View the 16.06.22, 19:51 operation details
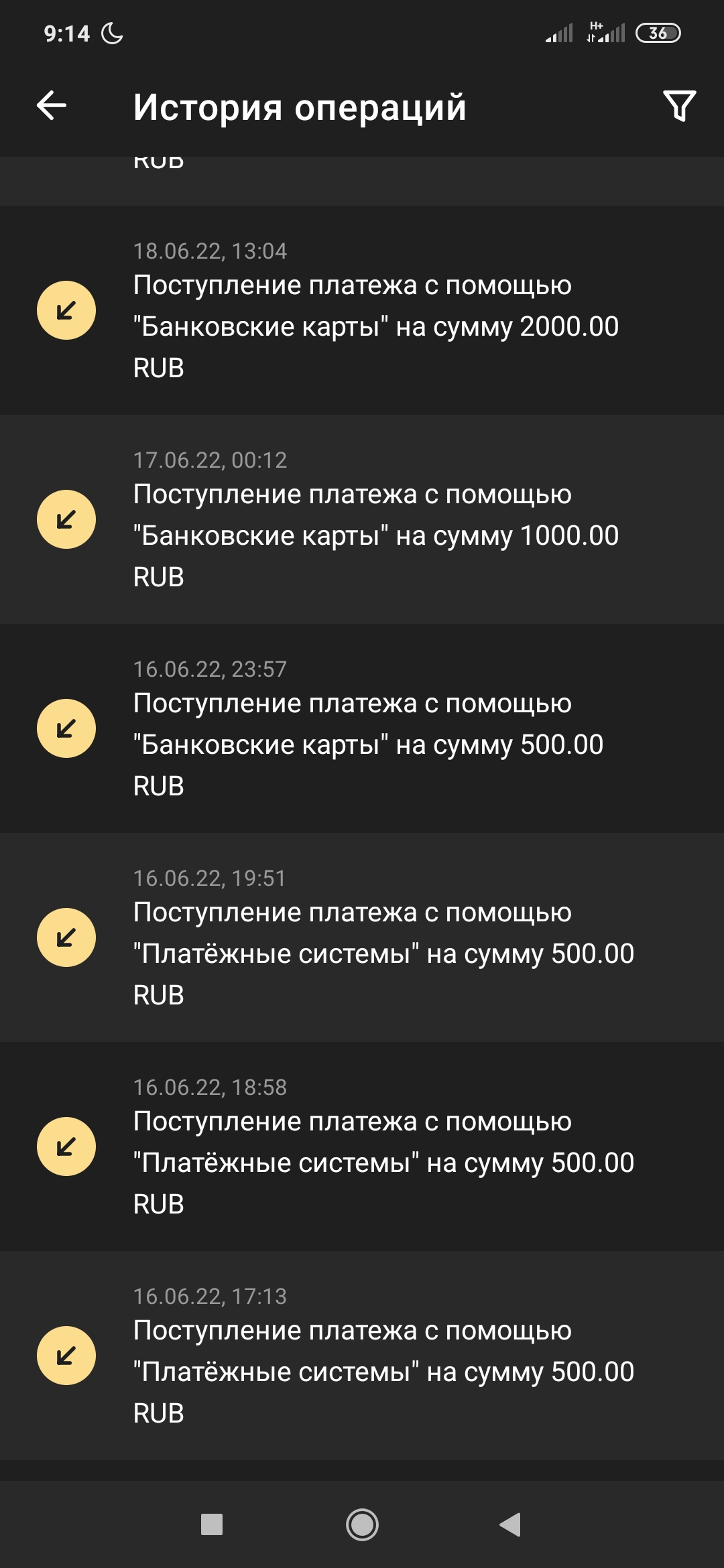The width and height of the screenshot is (724, 1568). (362, 937)
